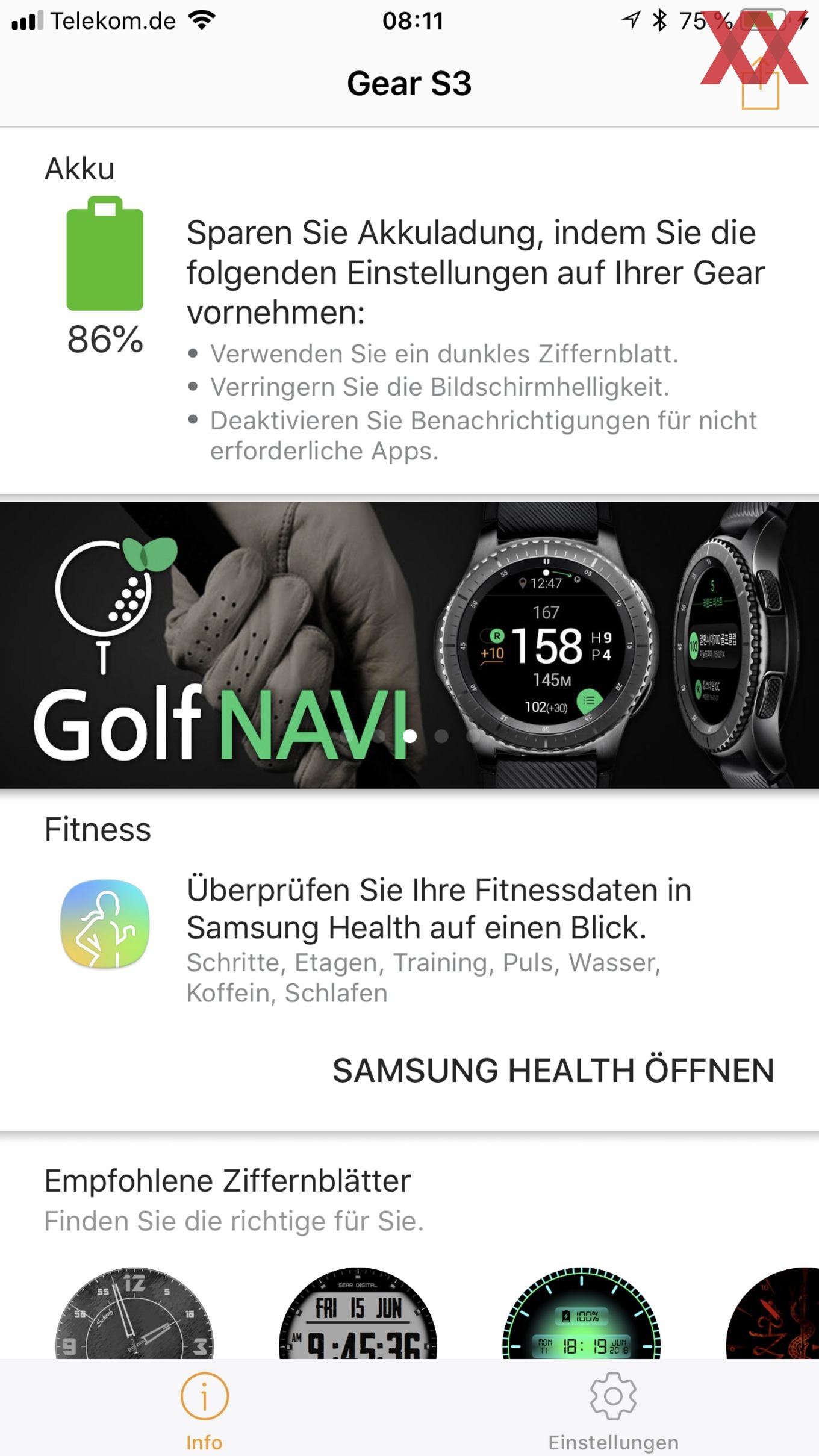
Task: Open the share icon in top bar
Action: [760, 83]
